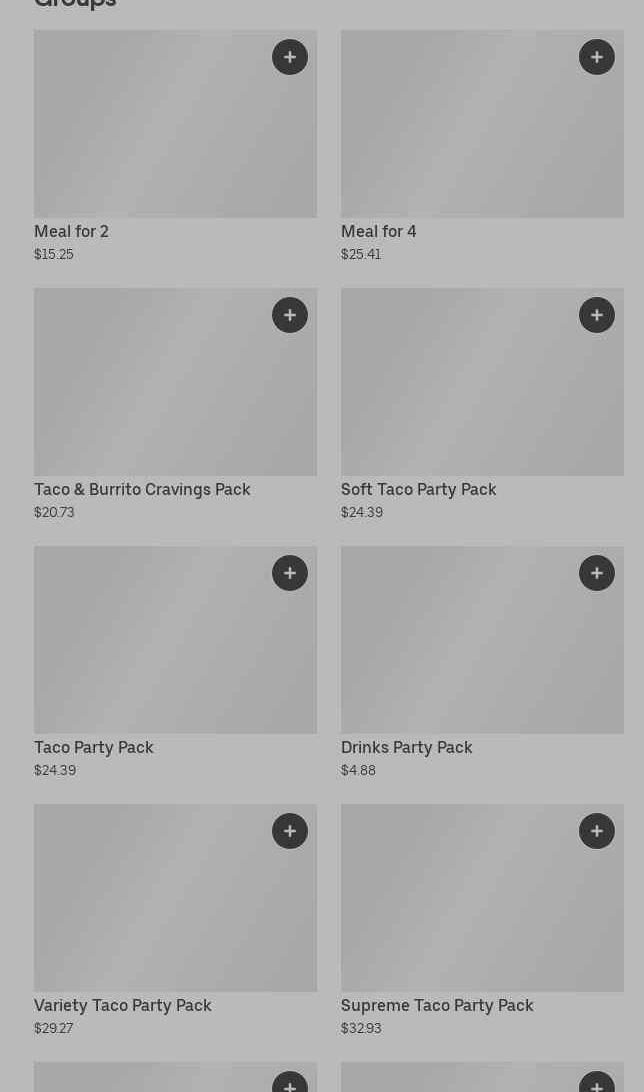This screenshot has height=1092, width=644.
Task: Select the Supreme Taco Party Pack card
Action: click(482, 921)
